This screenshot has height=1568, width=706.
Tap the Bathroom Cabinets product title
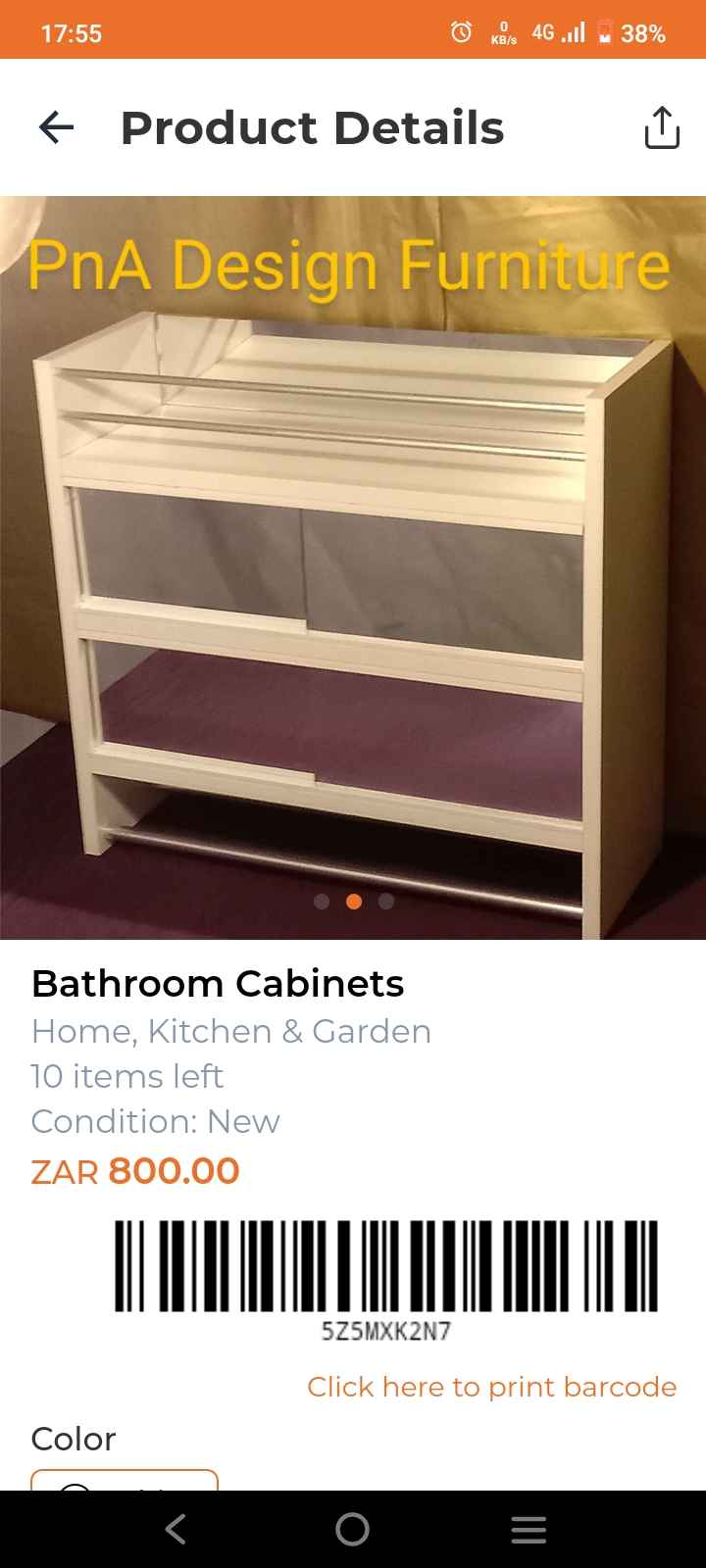click(218, 983)
